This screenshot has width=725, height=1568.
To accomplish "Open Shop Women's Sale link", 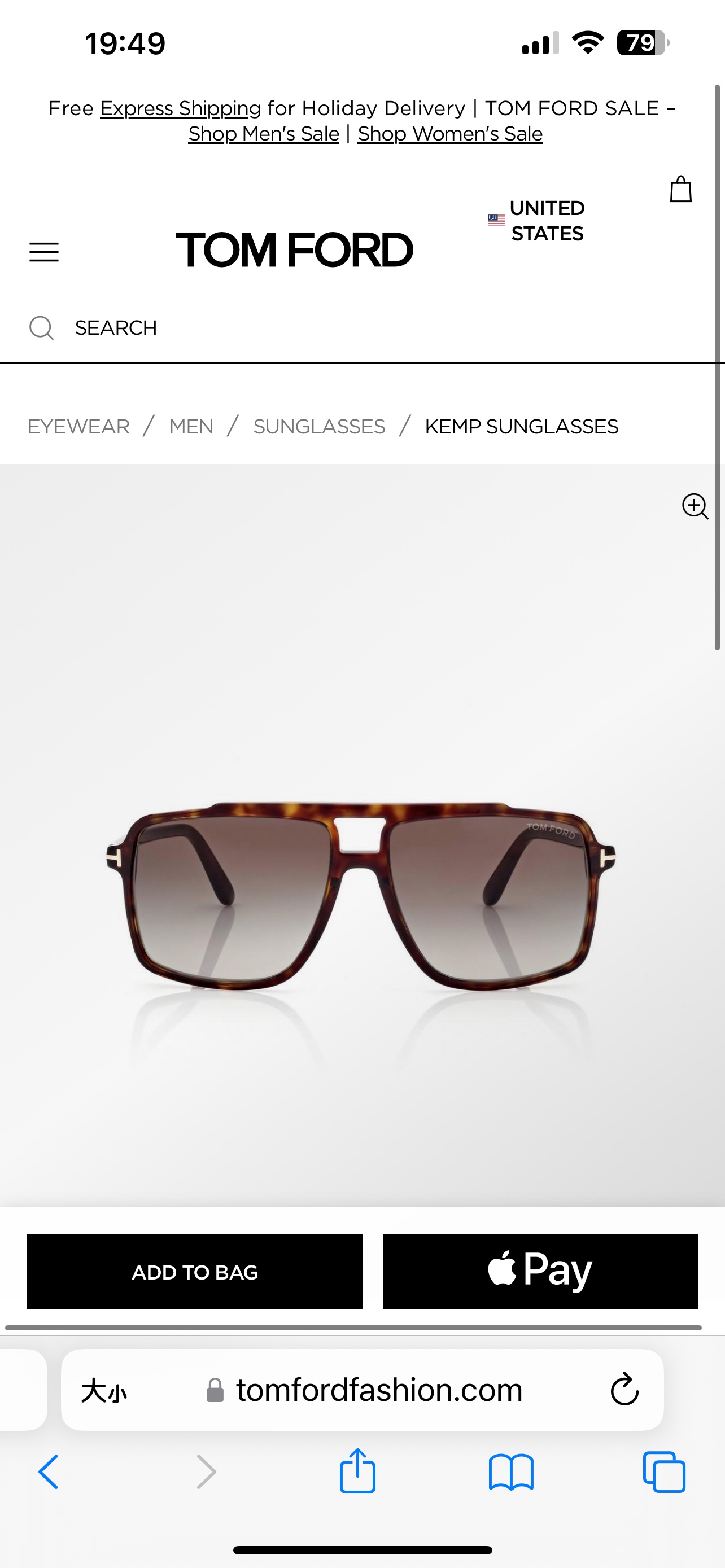I will click(x=450, y=134).
